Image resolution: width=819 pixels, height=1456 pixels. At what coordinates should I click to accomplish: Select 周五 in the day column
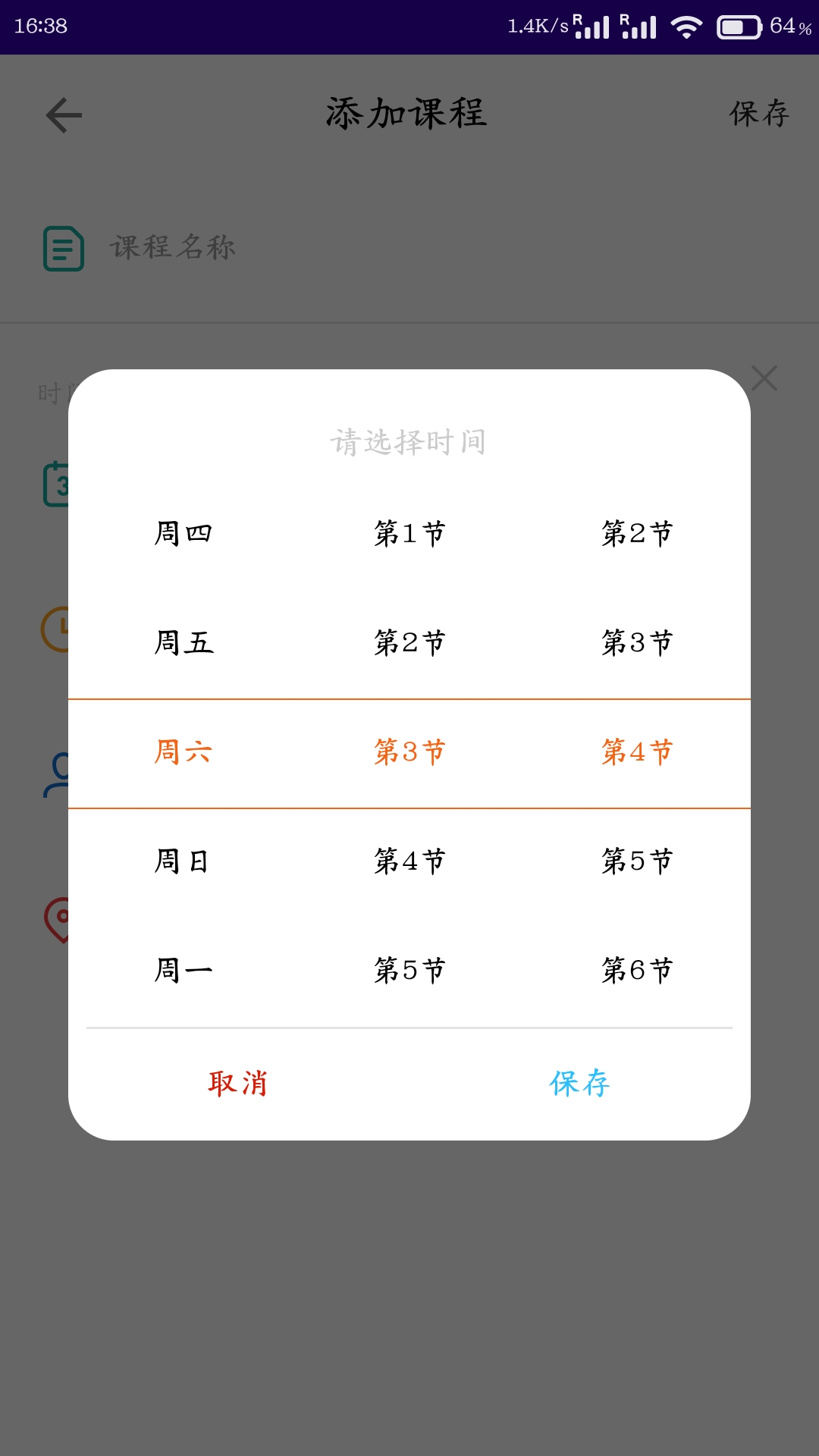pyautogui.click(x=184, y=643)
